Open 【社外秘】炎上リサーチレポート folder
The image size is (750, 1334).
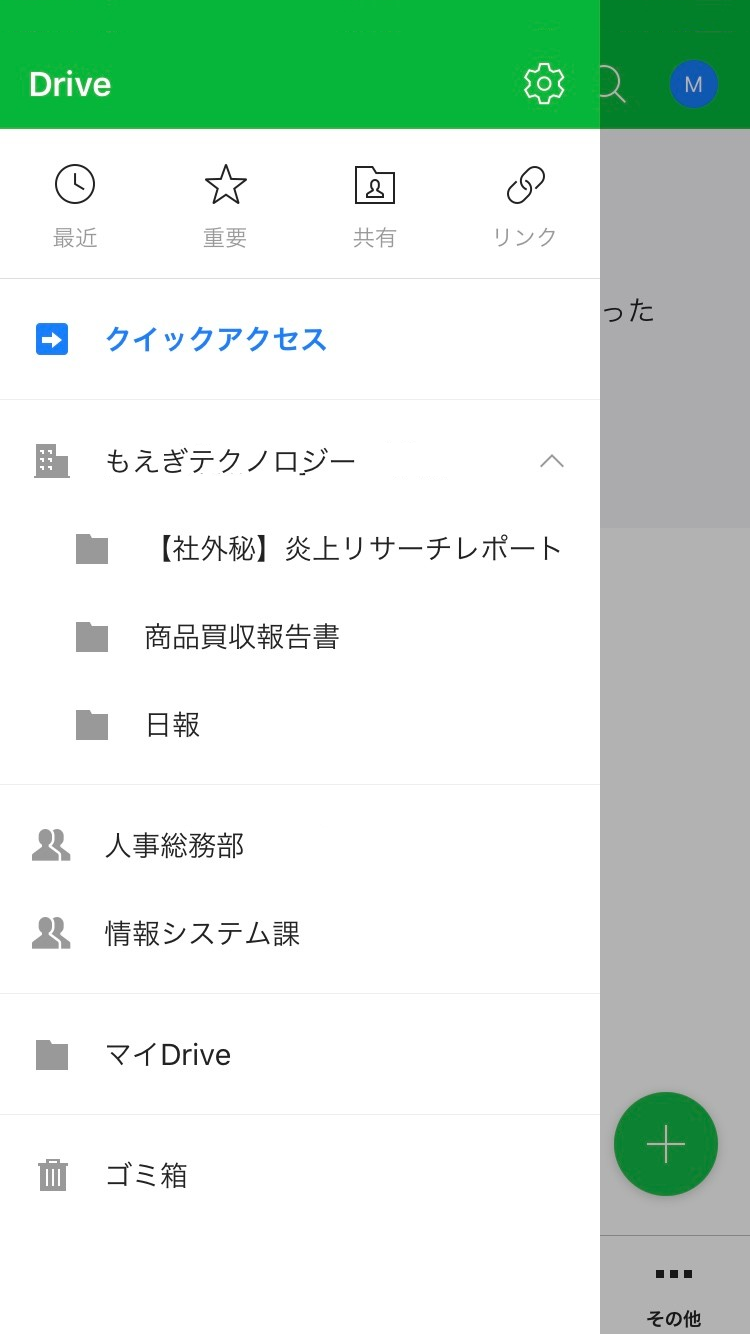pos(354,548)
